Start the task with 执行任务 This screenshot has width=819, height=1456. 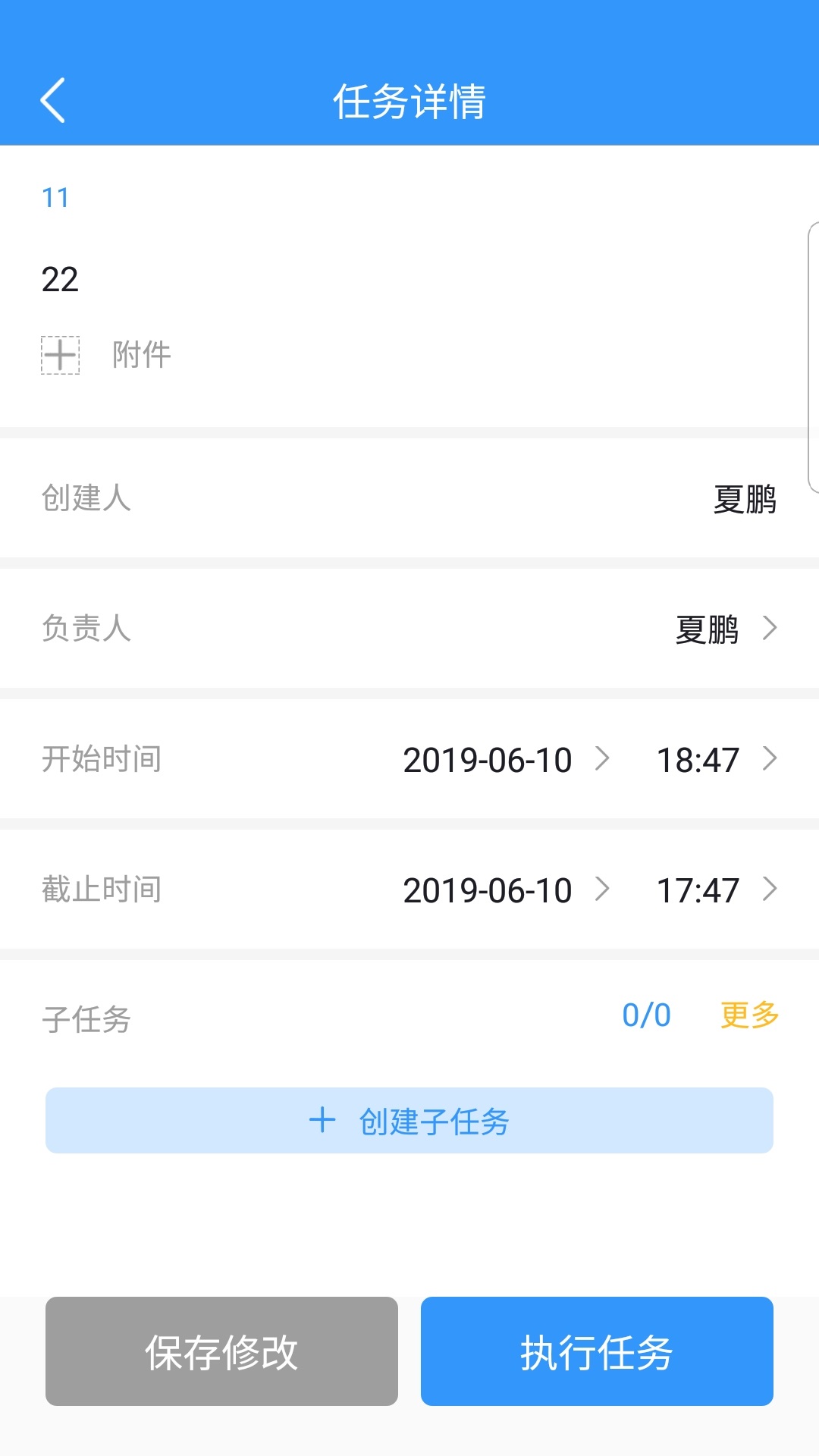tap(597, 1351)
